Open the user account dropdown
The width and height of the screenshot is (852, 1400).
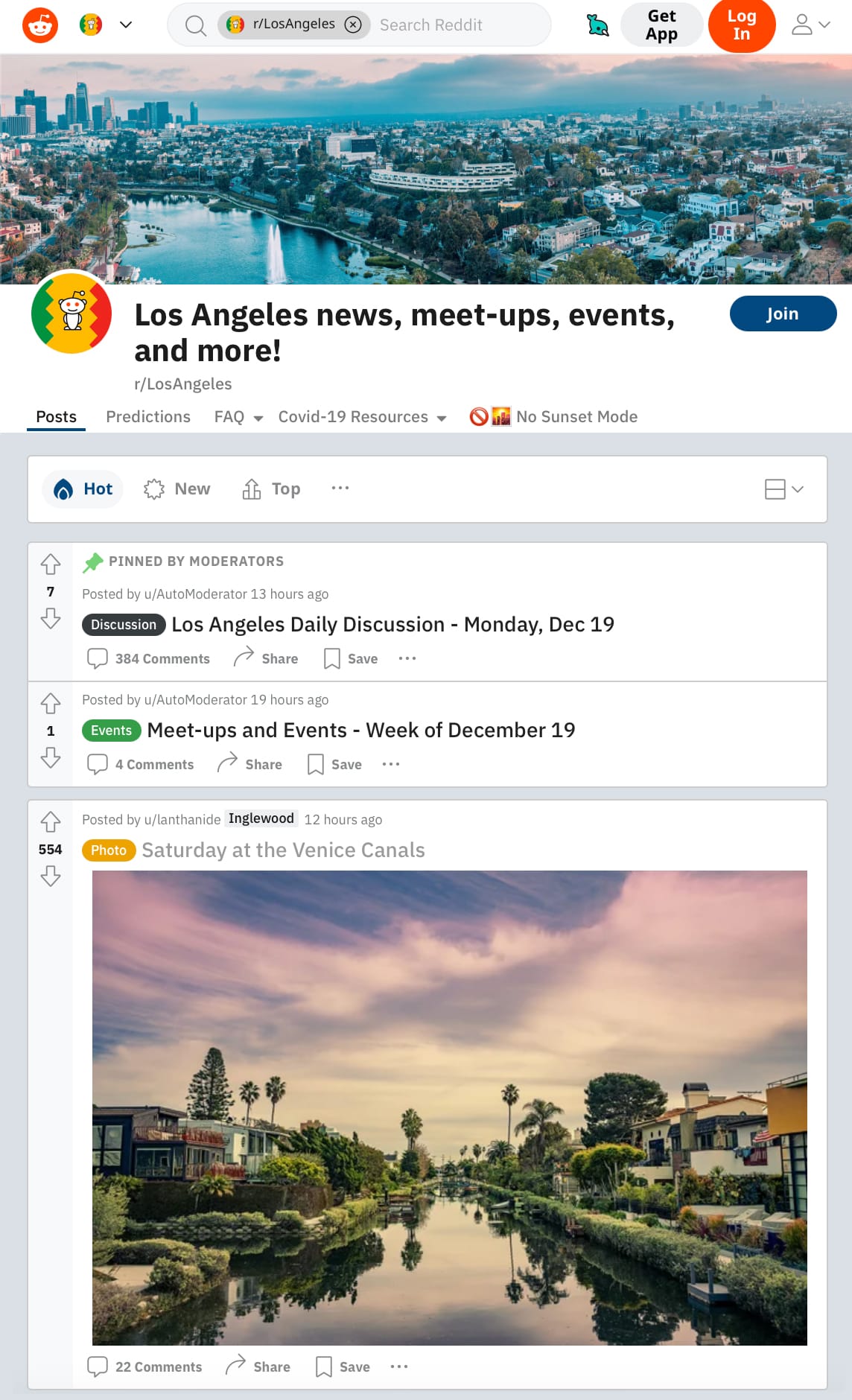810,25
